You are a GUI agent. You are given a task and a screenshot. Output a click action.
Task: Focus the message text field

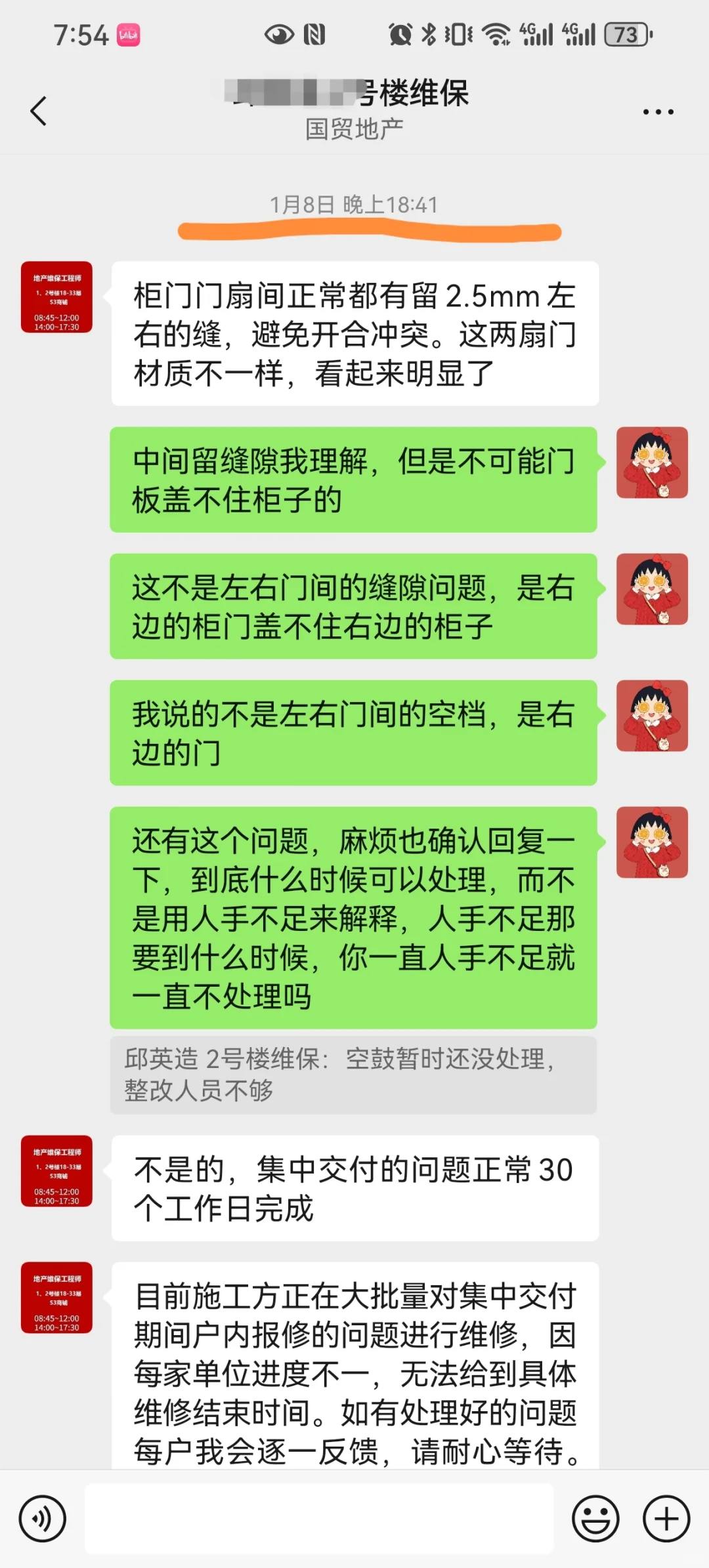[319, 1519]
